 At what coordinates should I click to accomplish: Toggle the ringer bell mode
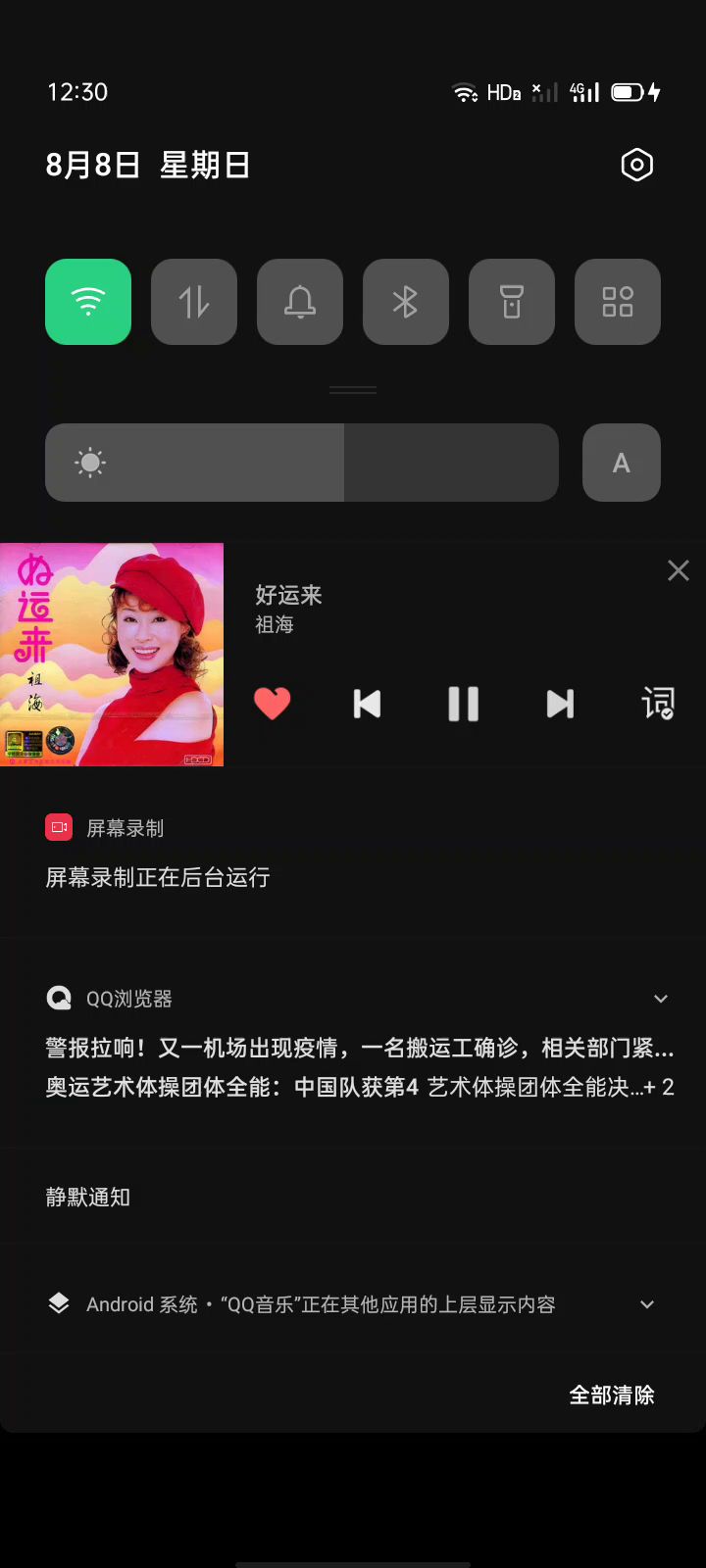point(300,302)
